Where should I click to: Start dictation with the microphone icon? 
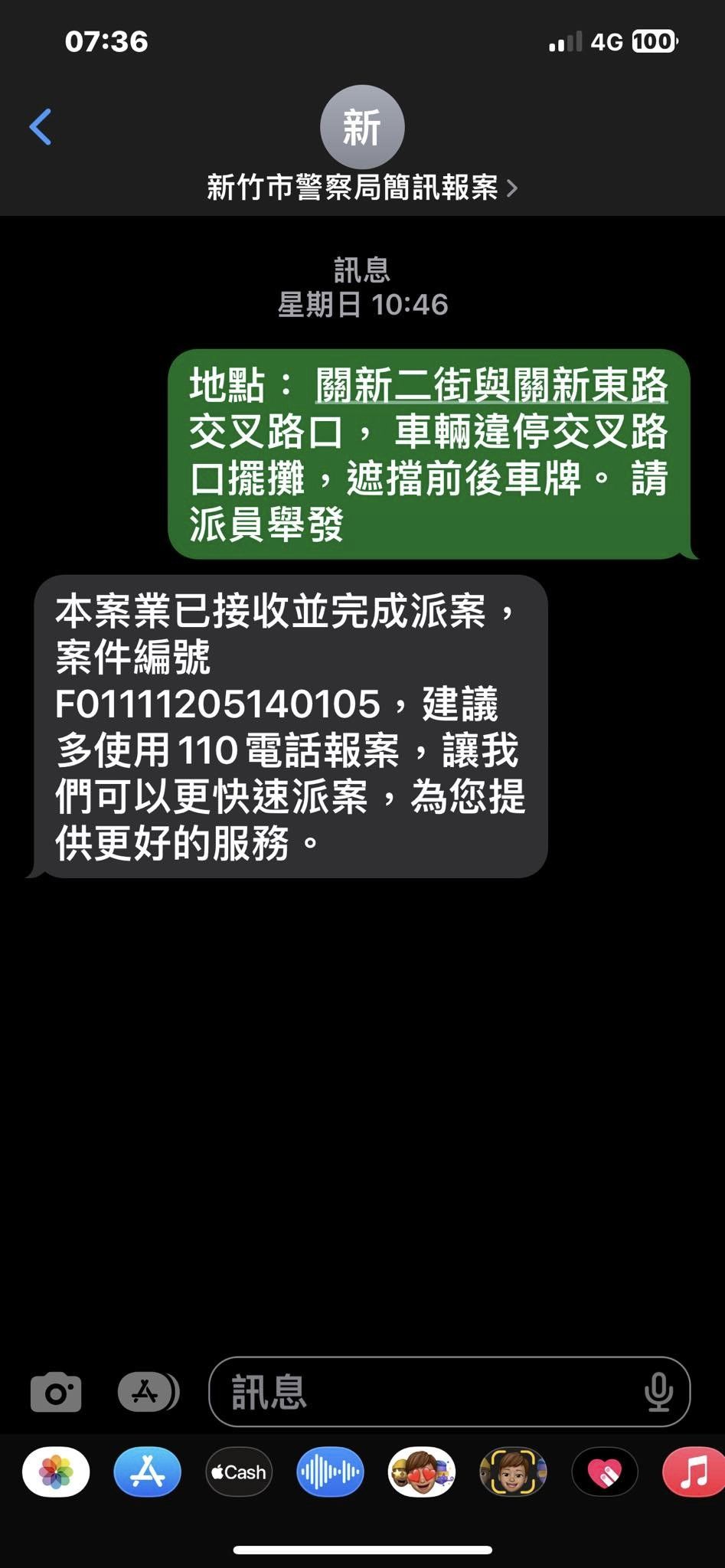click(x=658, y=1392)
